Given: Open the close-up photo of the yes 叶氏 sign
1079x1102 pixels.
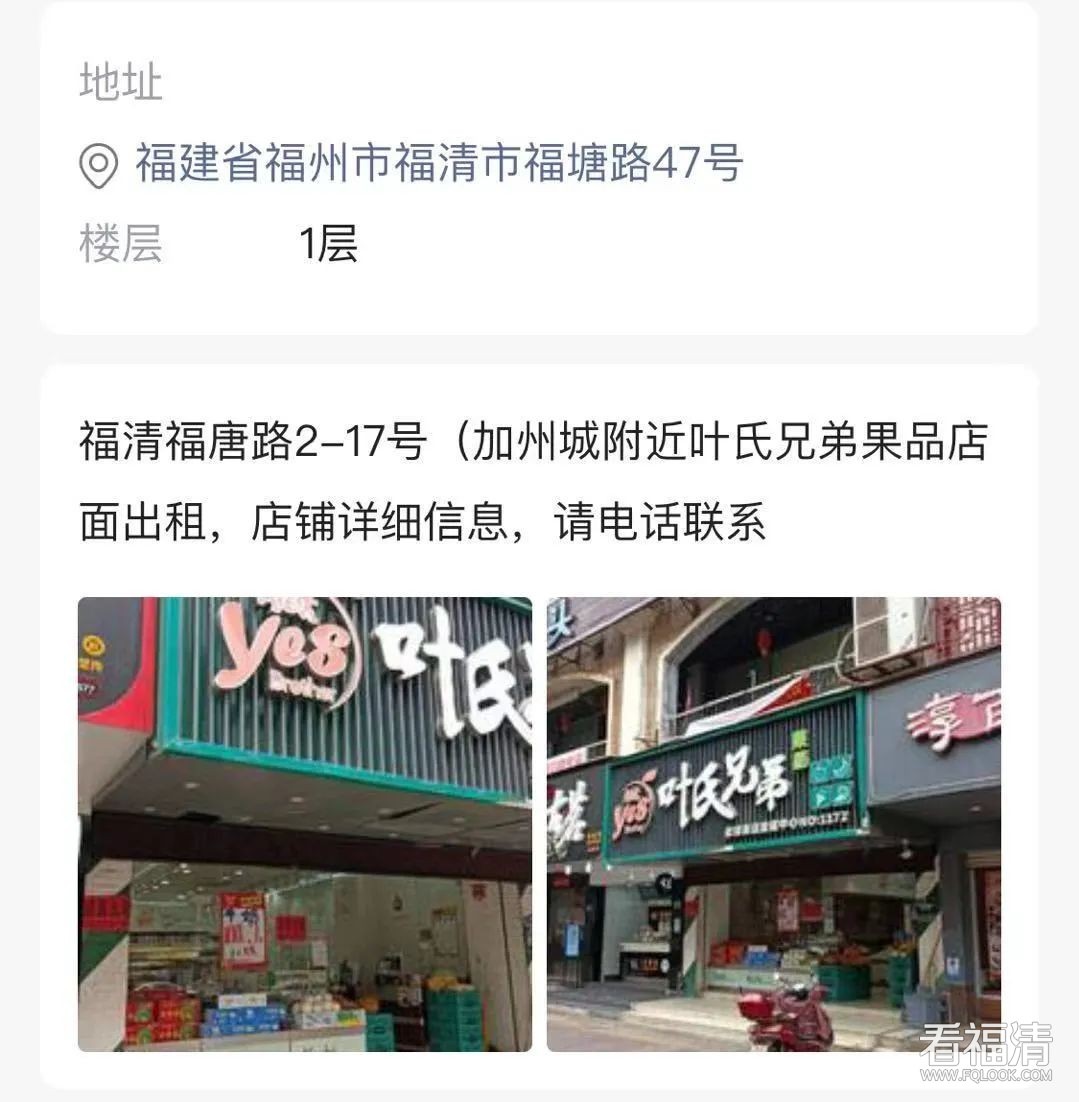Looking at the screenshot, I should [305, 823].
